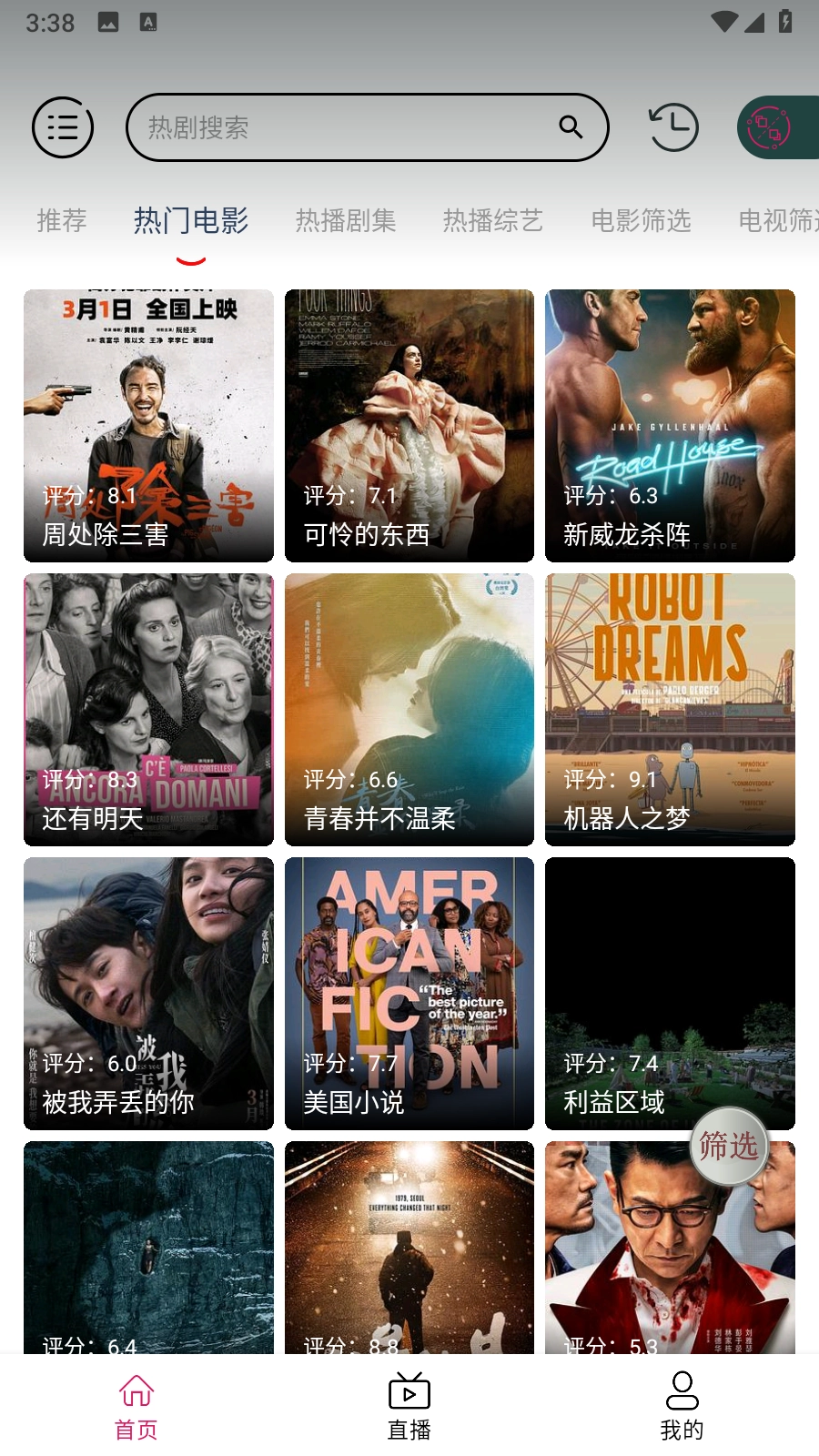Open viewing history via the clock icon

[x=672, y=126]
